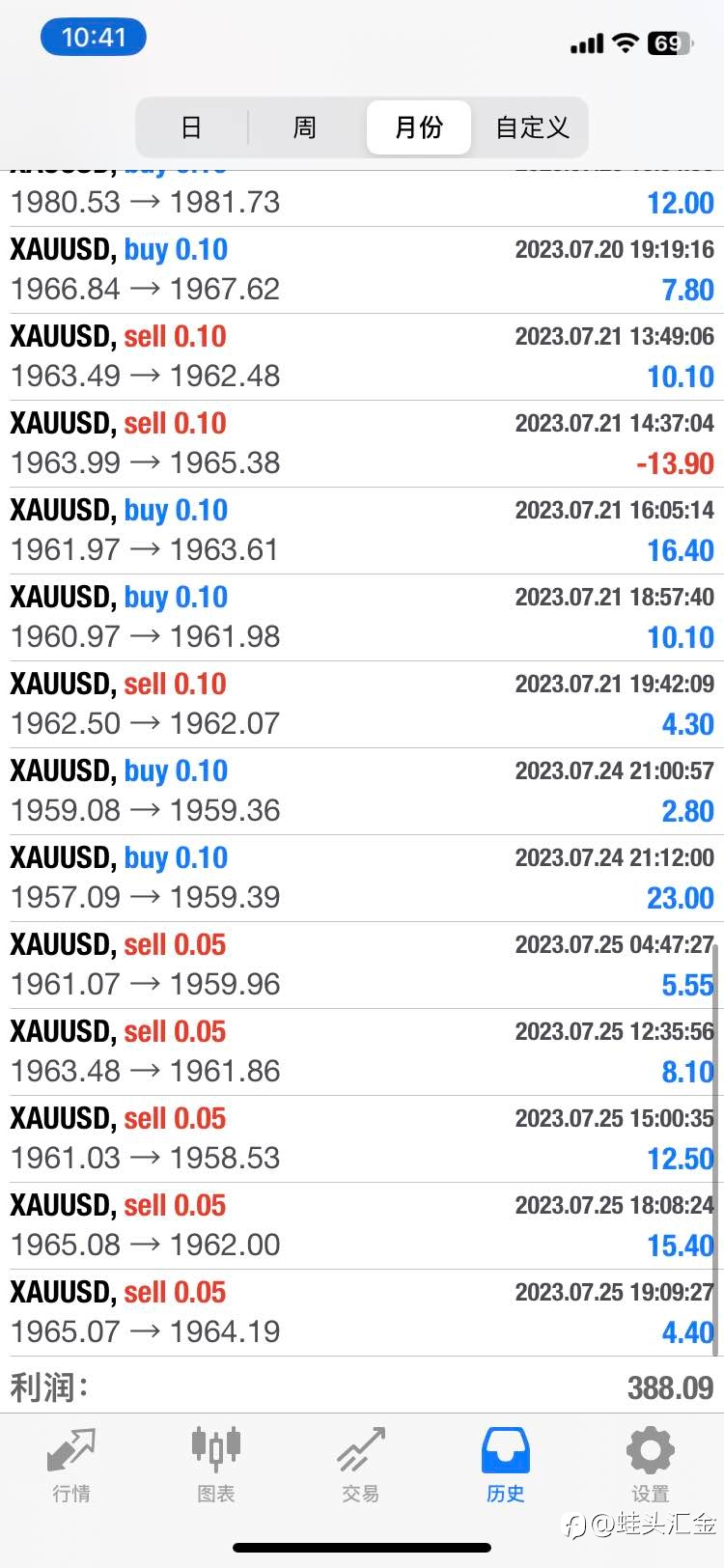Switch to the 交易 trade tab
Screen dimensions: 724x1568
[x=360, y=1466]
